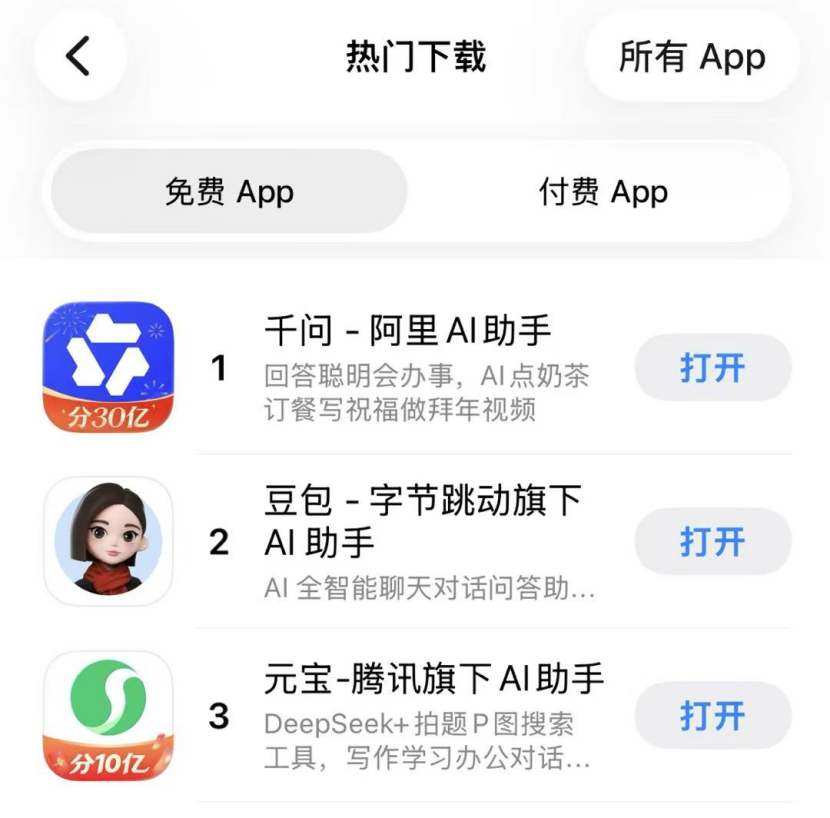Switch to the 付费 App tab

603,192
